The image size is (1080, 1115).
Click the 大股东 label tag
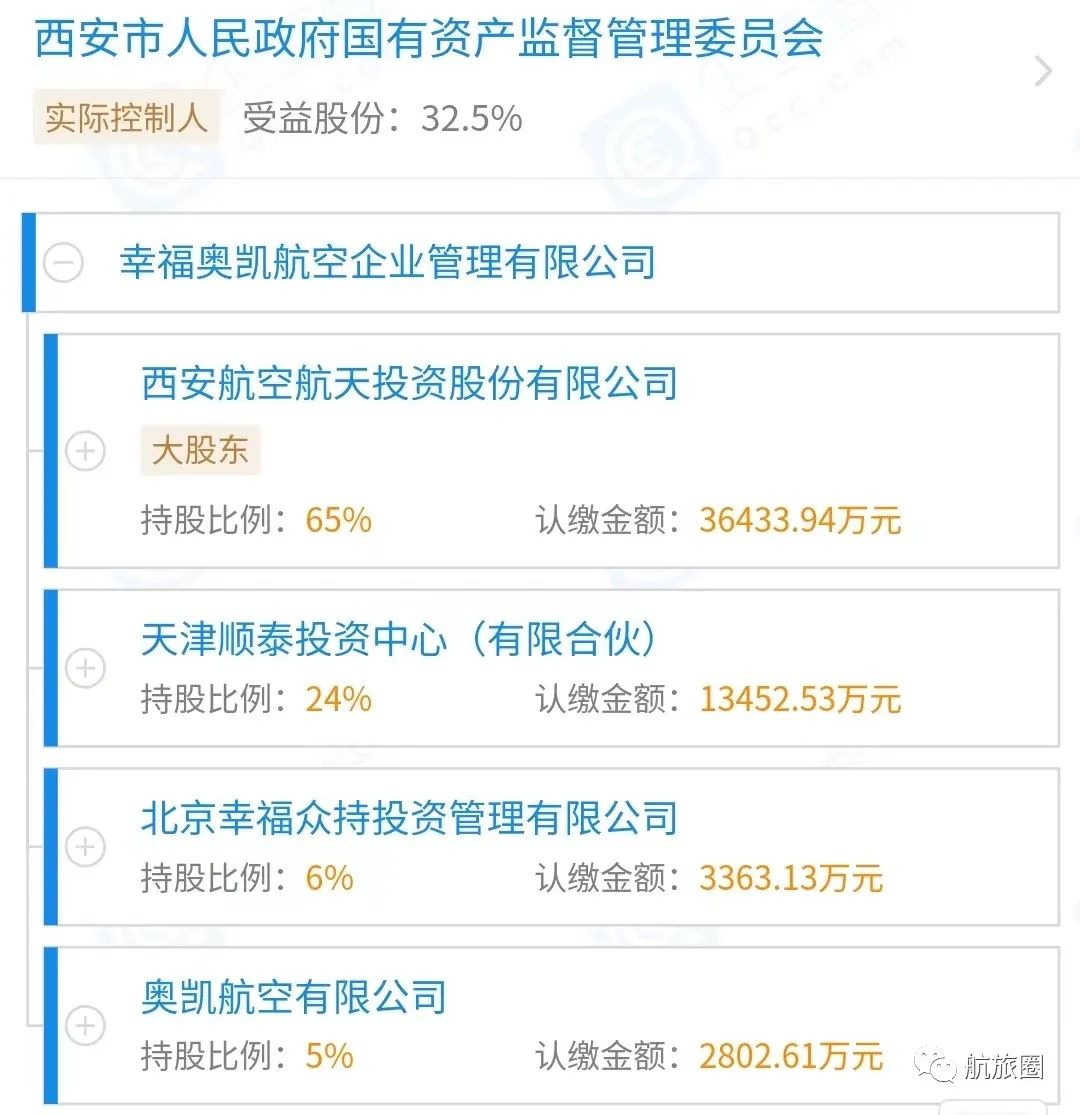[x=200, y=451]
